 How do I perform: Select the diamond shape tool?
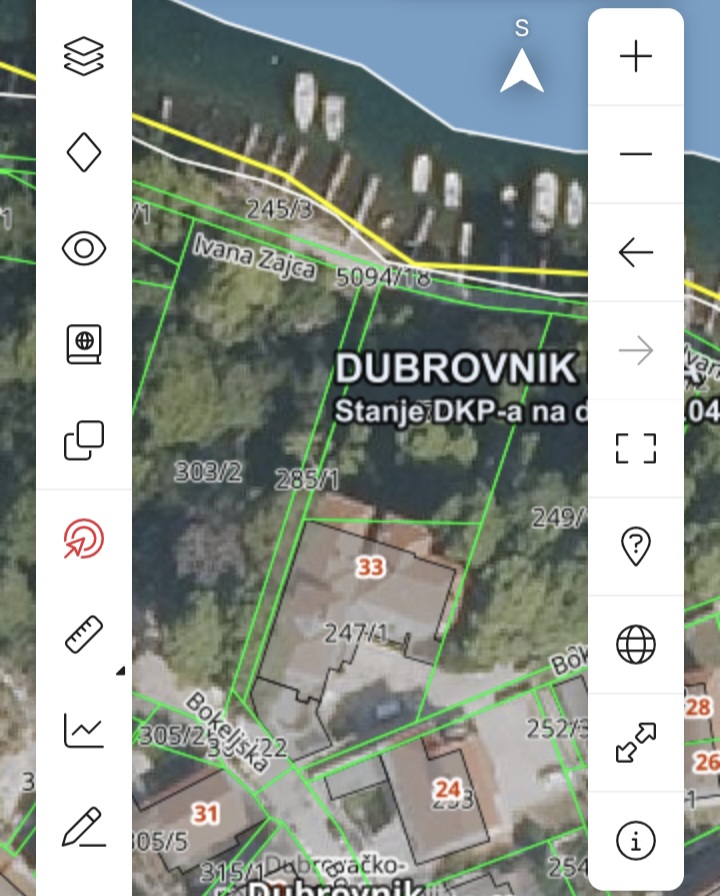[84, 153]
